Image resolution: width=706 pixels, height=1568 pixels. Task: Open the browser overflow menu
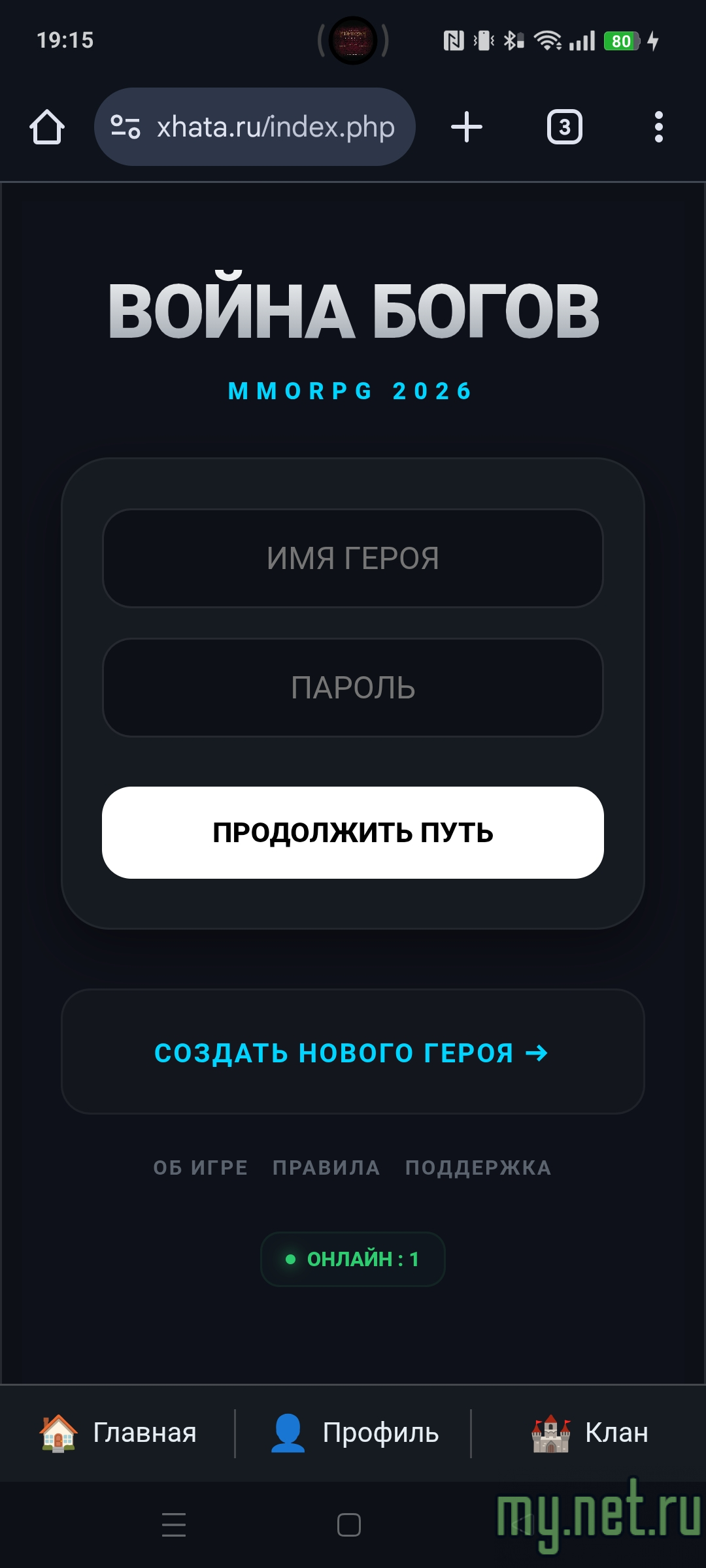(658, 127)
